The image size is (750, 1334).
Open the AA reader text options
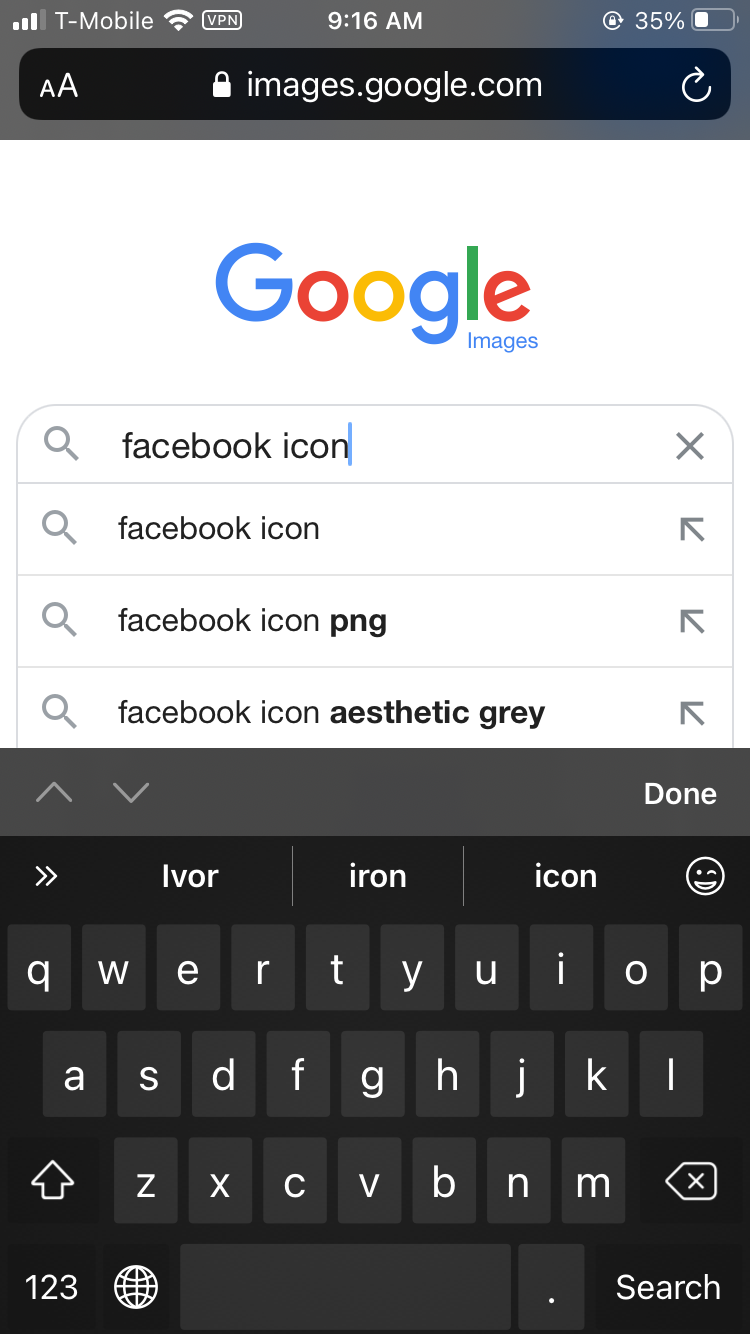coord(59,86)
